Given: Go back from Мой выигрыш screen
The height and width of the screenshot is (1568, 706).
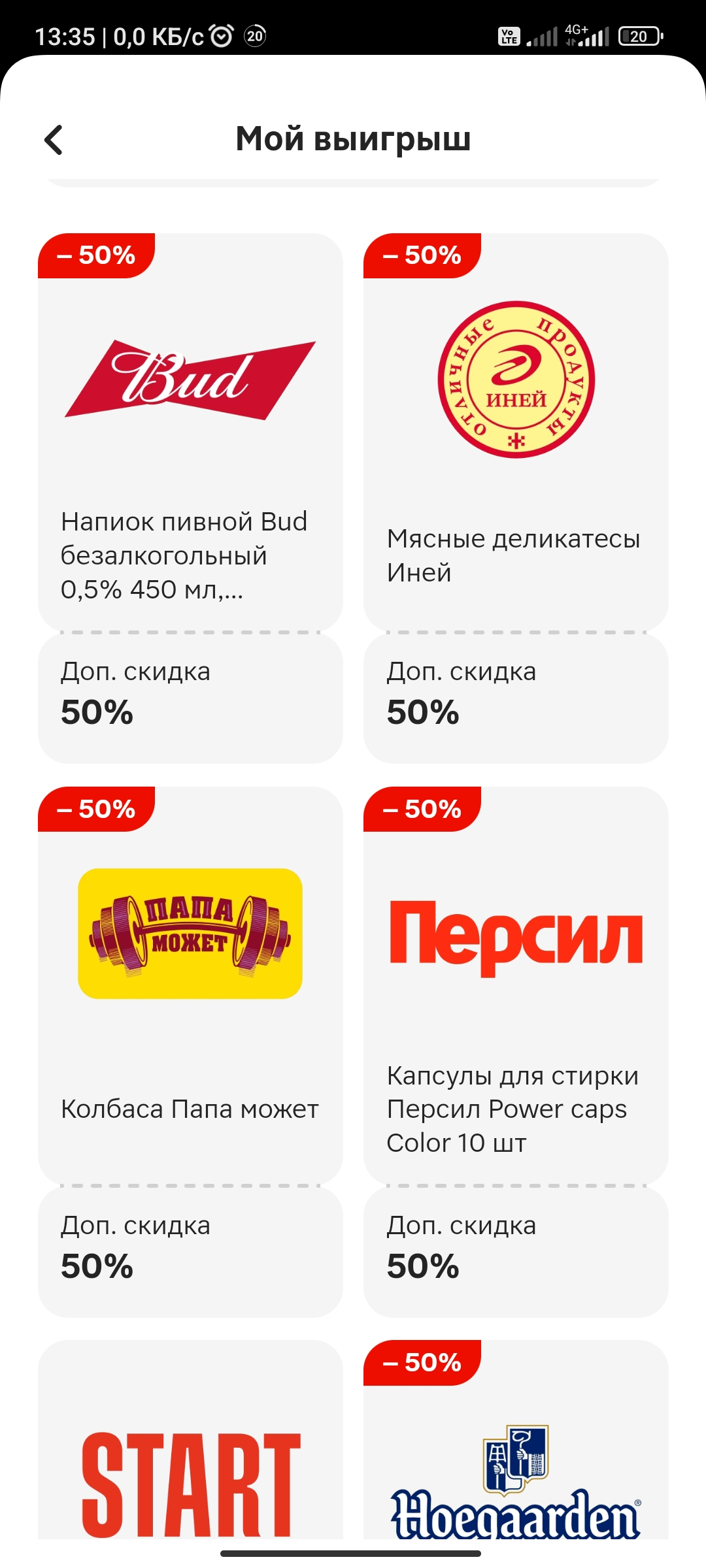Looking at the screenshot, I should click(54, 140).
